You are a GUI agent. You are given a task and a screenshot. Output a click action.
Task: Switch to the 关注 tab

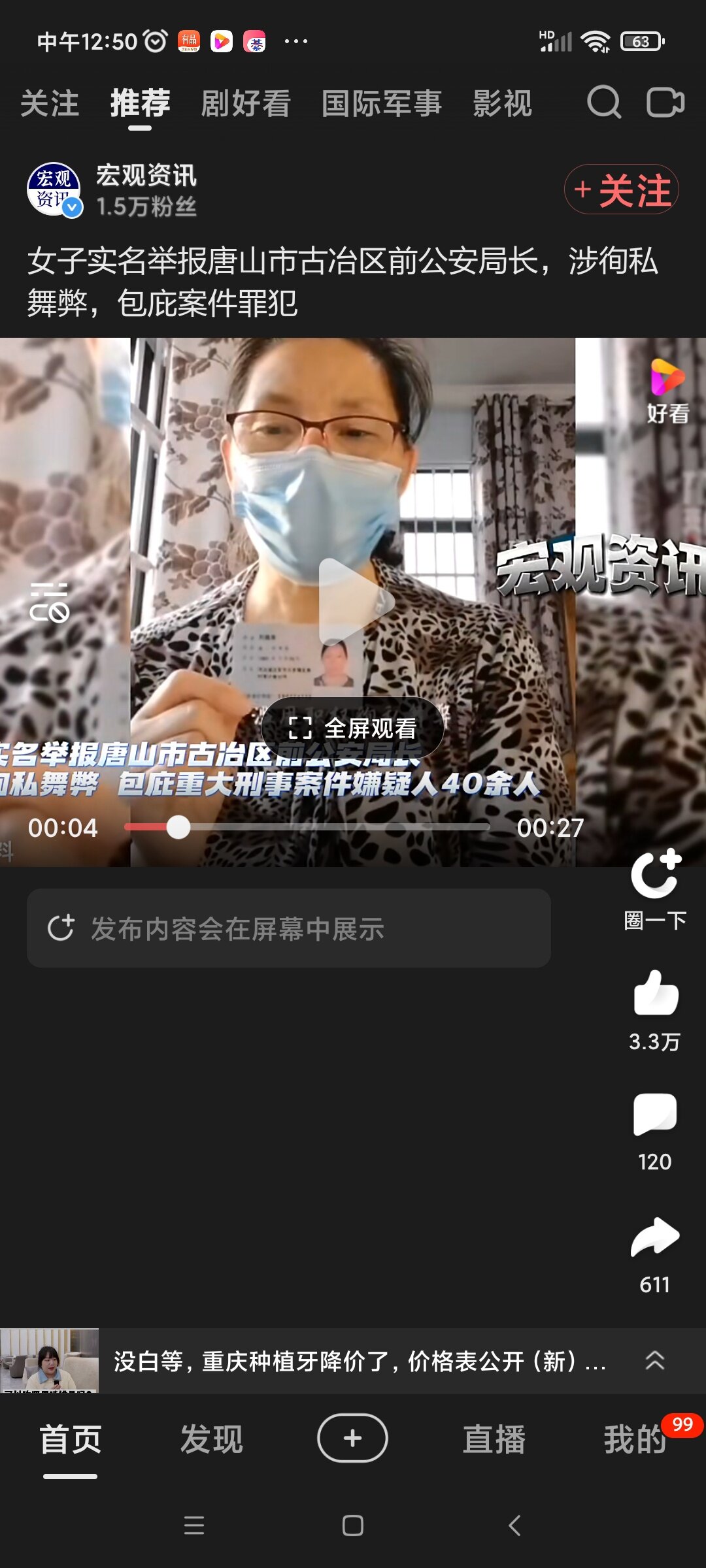[50, 104]
